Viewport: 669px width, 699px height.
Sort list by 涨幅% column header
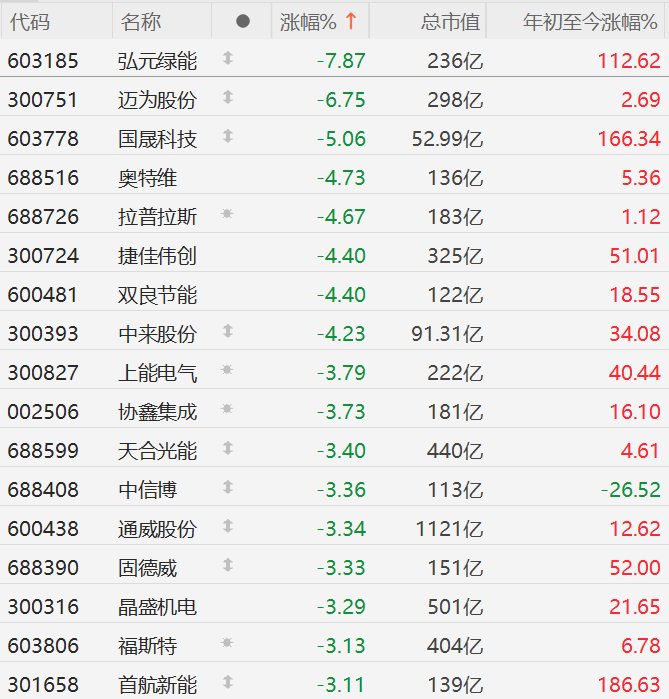(x=308, y=21)
